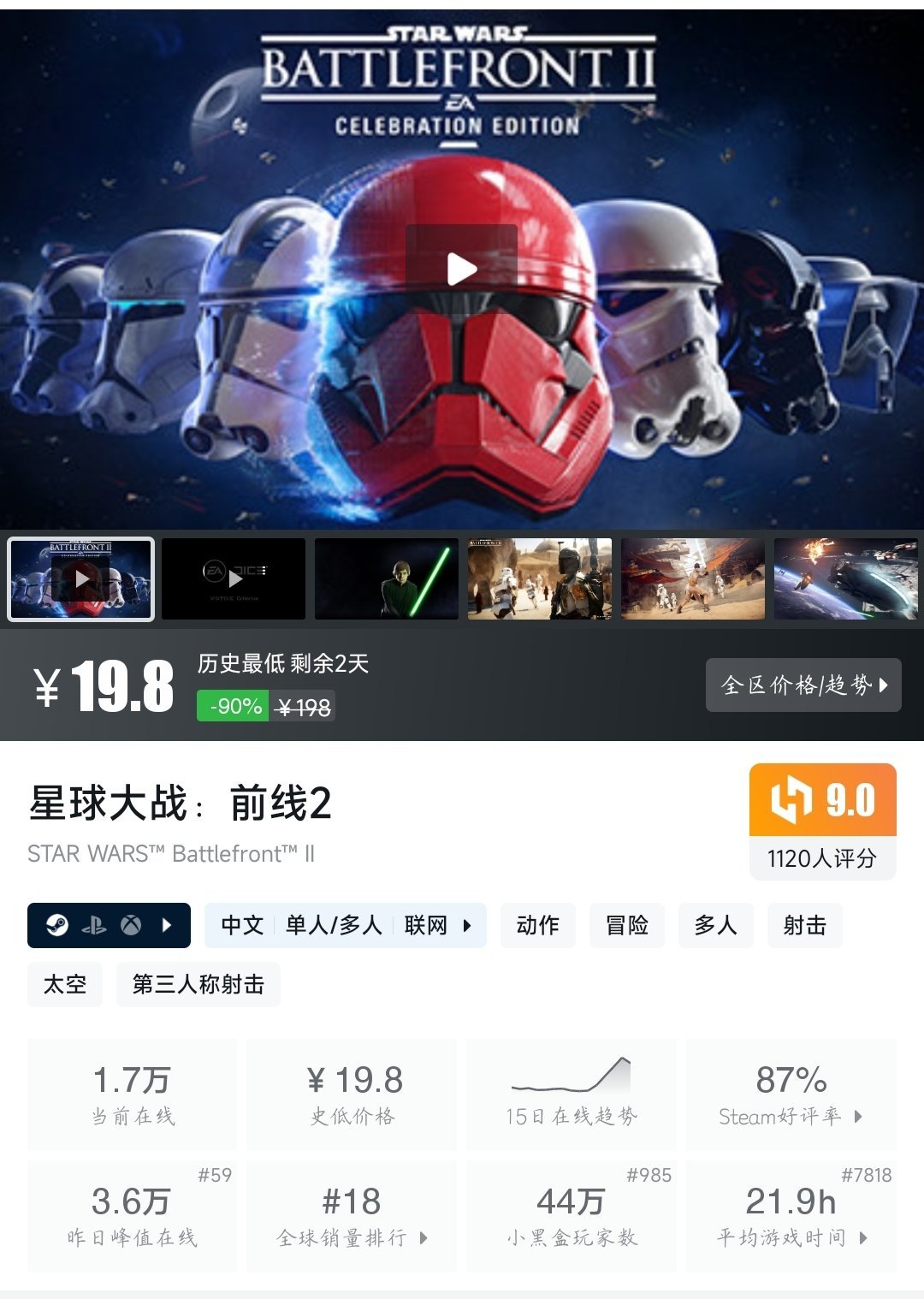View the Boba Fett desert screenshot
This screenshot has width=924, height=1299.
[540, 578]
